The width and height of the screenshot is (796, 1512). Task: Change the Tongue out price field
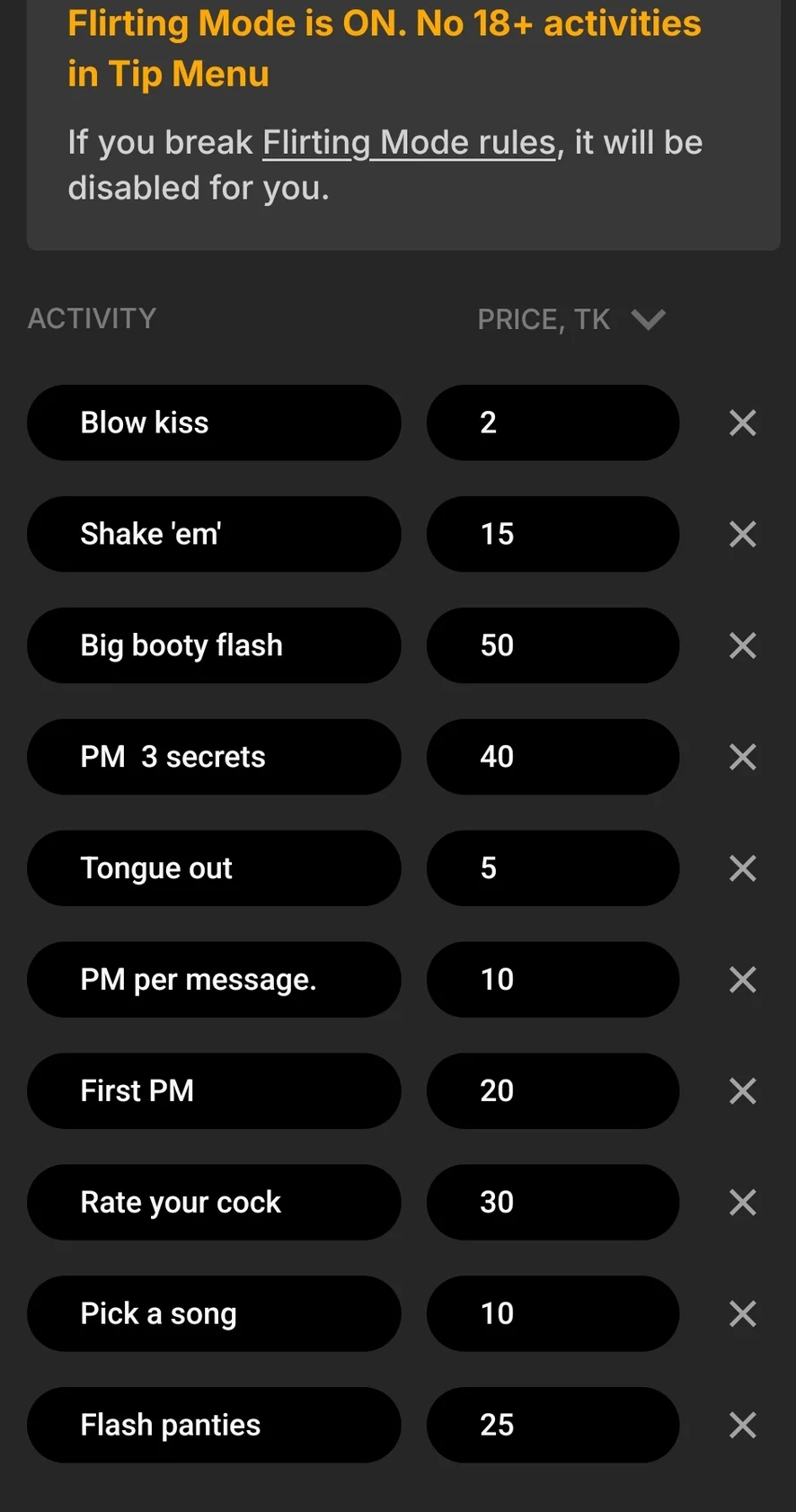click(x=552, y=868)
